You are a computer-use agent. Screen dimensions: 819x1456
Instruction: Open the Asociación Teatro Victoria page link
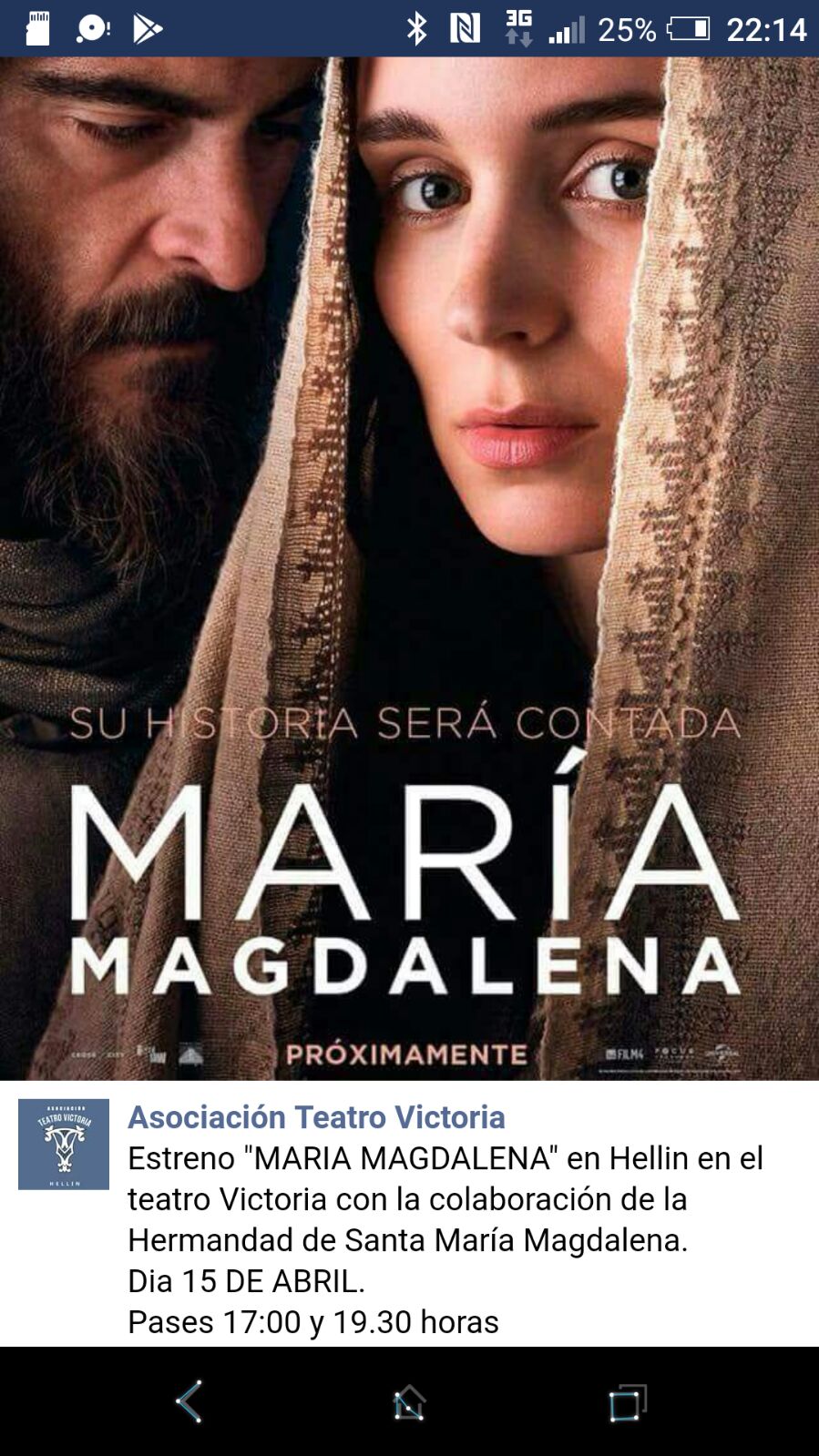[316, 1117]
